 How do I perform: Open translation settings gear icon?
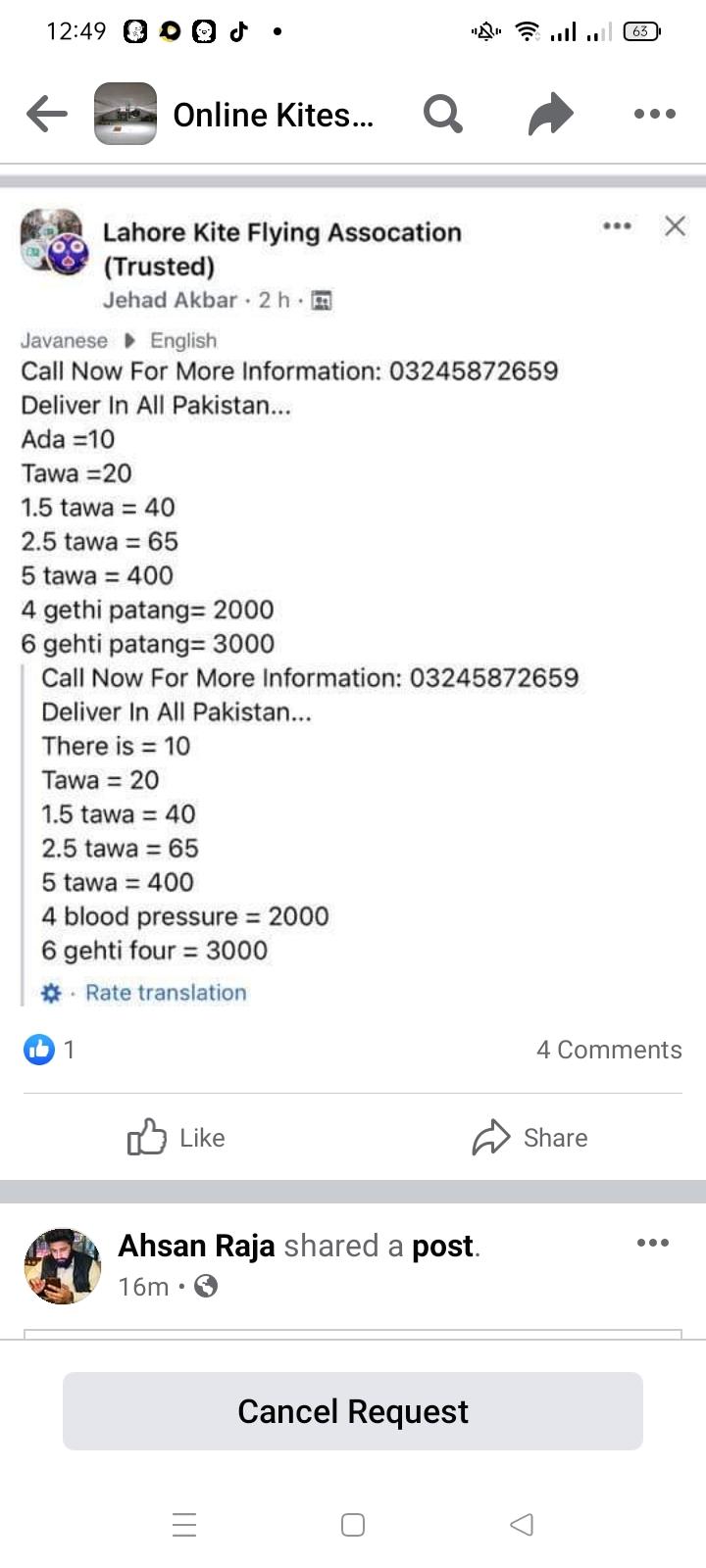(x=51, y=993)
